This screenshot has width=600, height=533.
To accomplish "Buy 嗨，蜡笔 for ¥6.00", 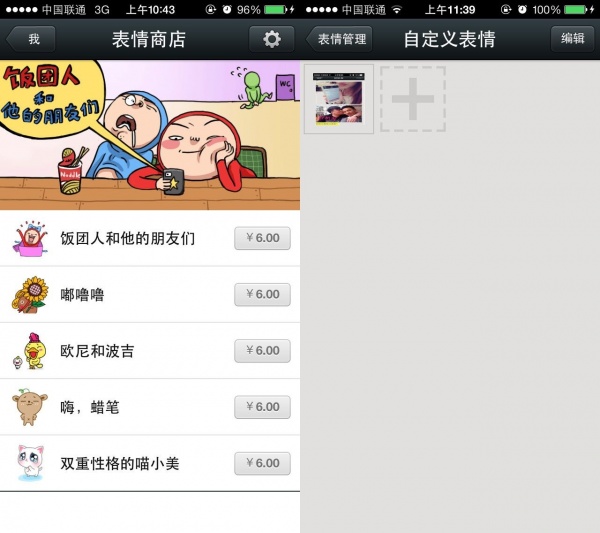I will click(262, 407).
